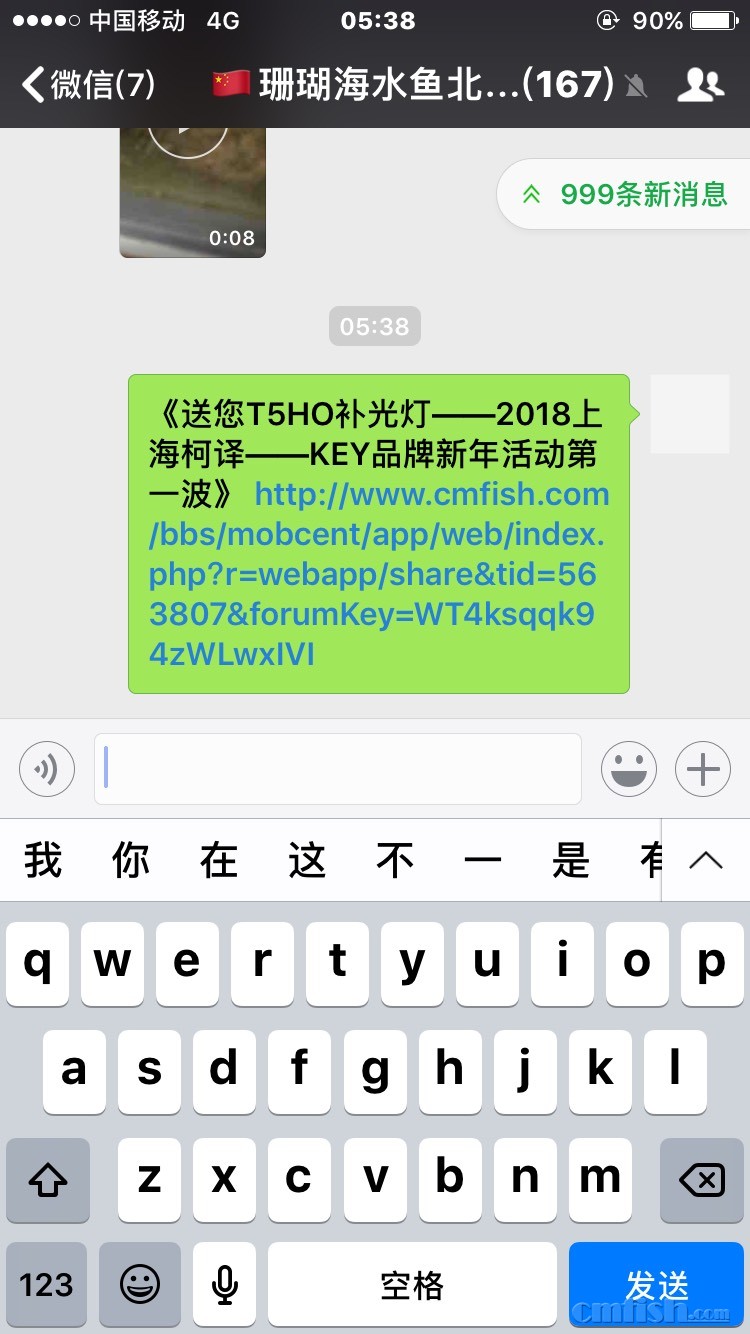Select the candidate word 你
Viewport: 750px width, 1334px height.
pyautogui.click(x=131, y=860)
